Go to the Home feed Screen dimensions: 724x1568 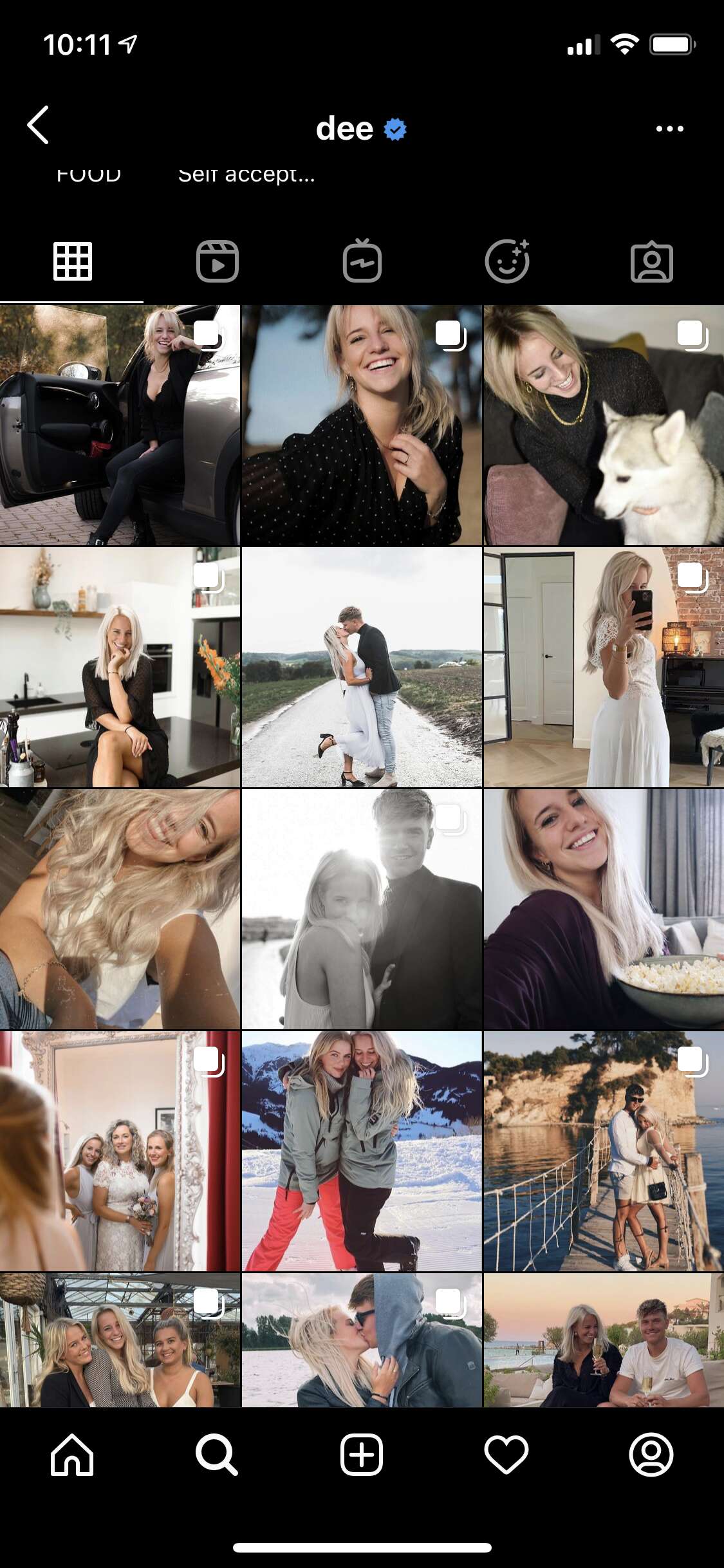pos(72,1454)
